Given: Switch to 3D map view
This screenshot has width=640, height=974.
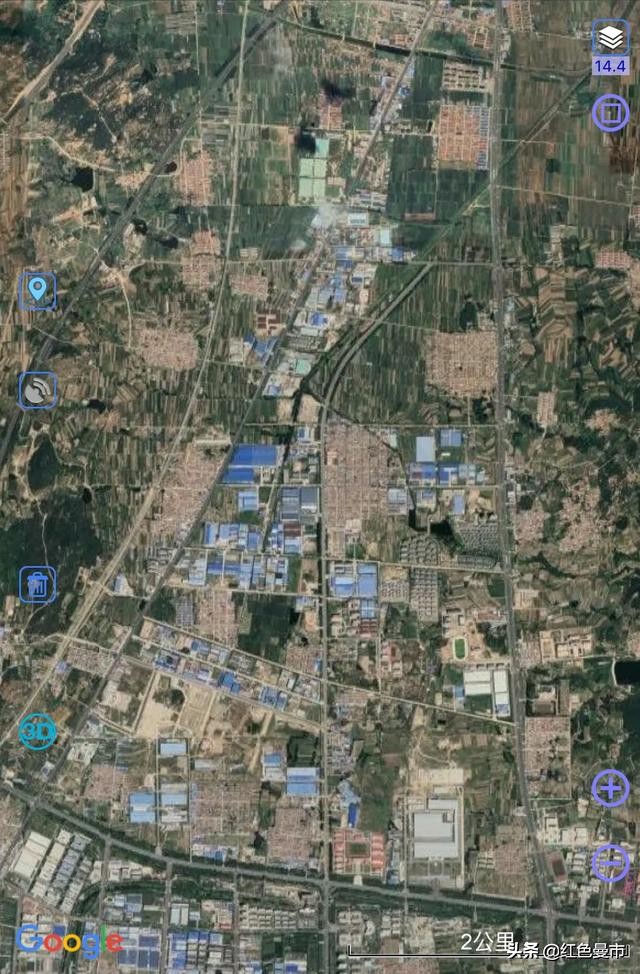Looking at the screenshot, I should tap(38, 732).
